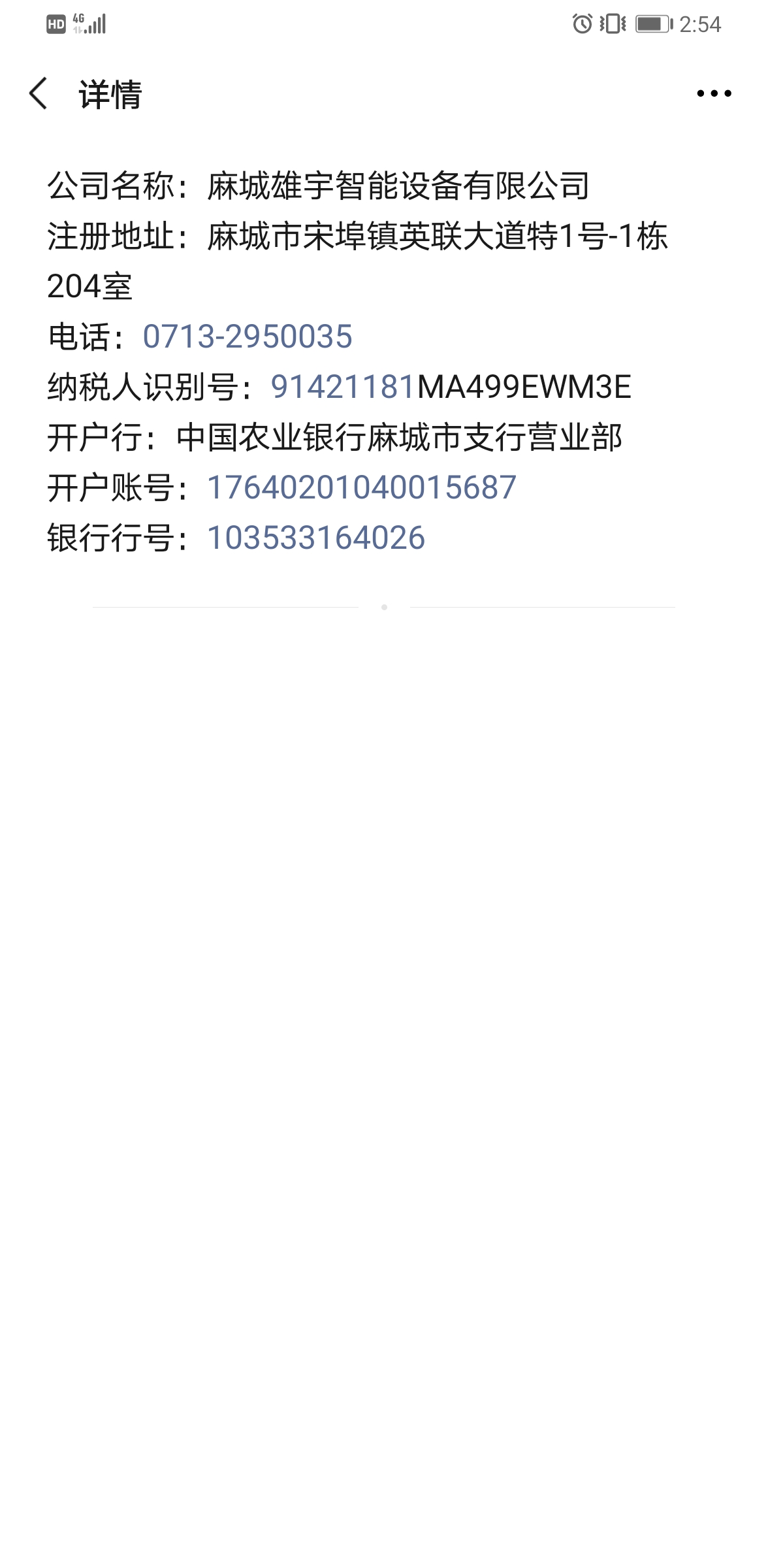Open the three-dot overflow menu
The height and width of the screenshot is (1568, 768).
714,93
